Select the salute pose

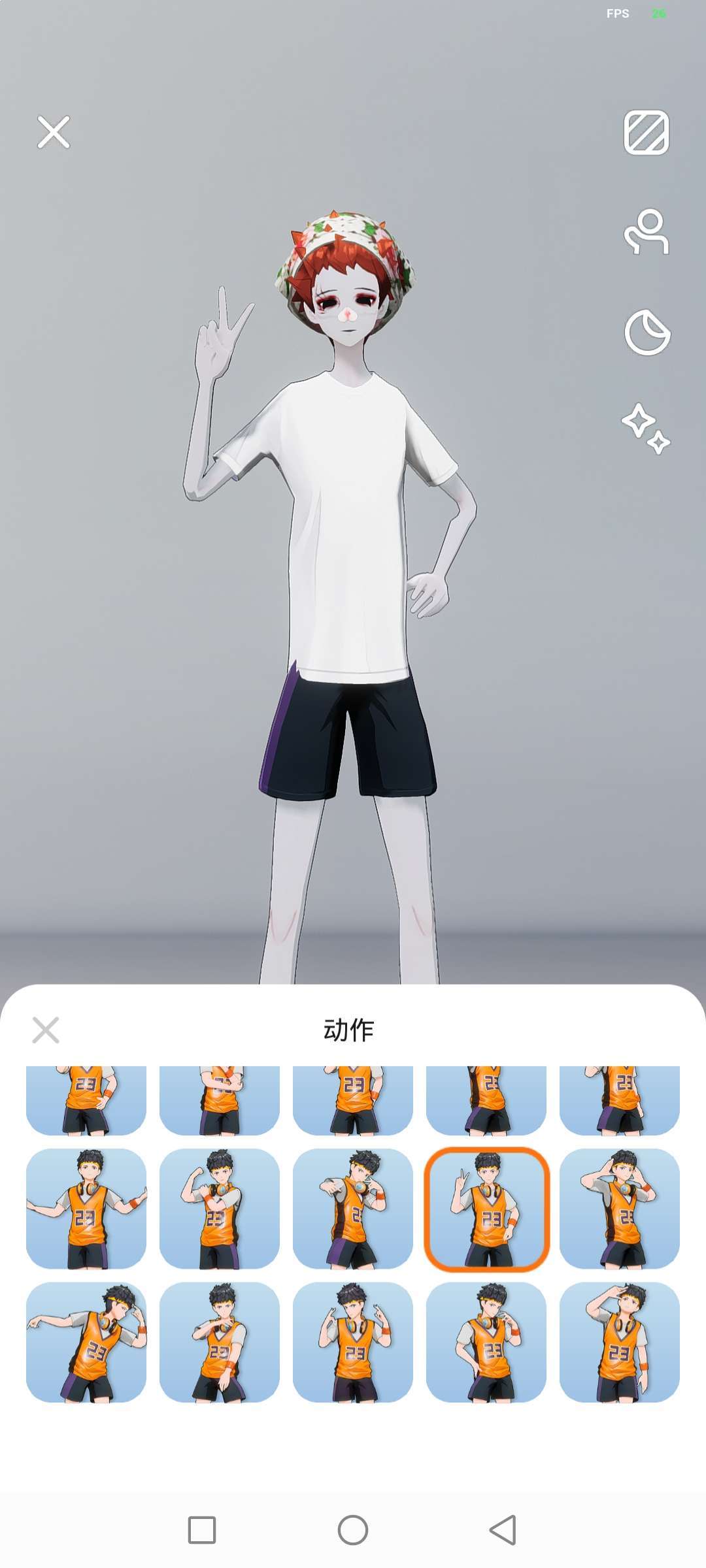[620, 1342]
